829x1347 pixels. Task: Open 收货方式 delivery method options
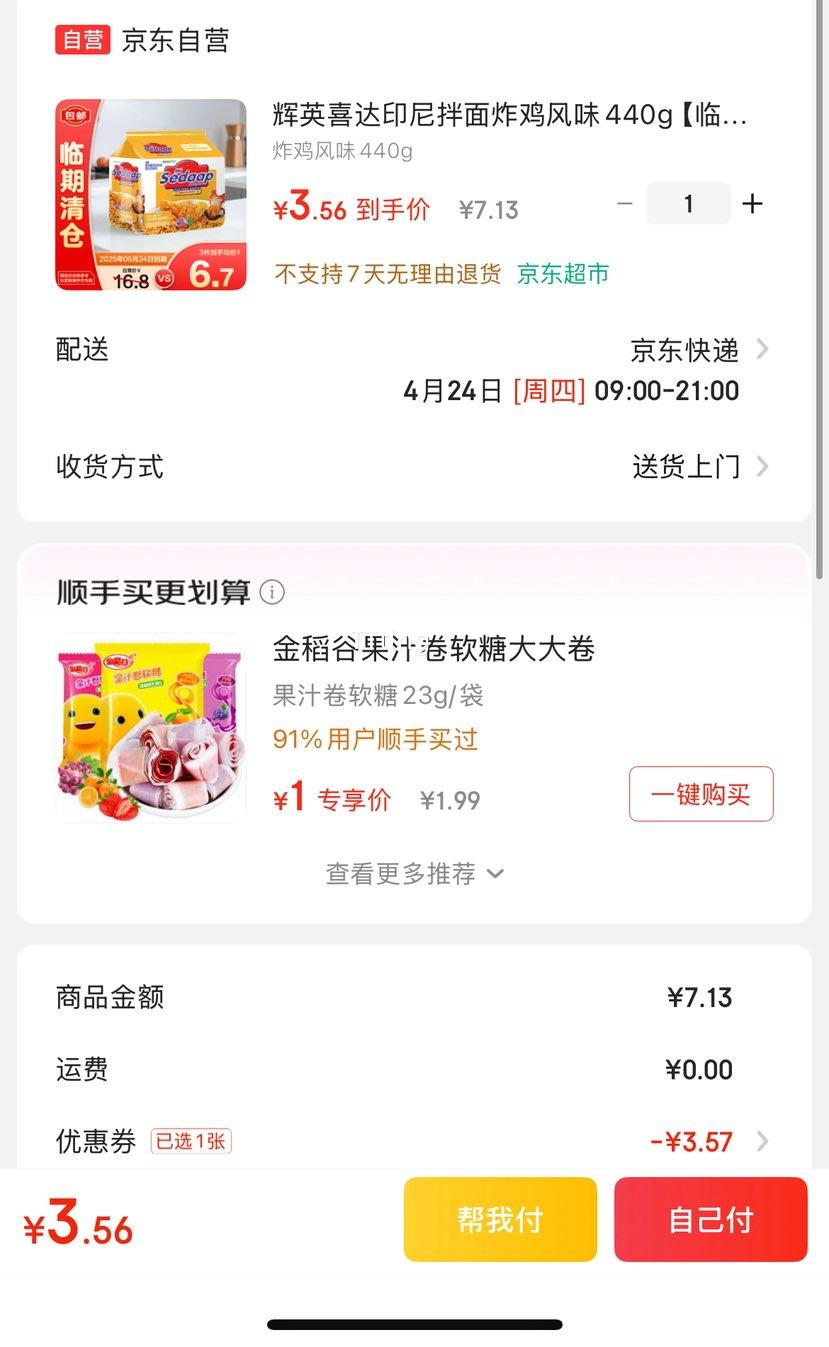(x=762, y=467)
